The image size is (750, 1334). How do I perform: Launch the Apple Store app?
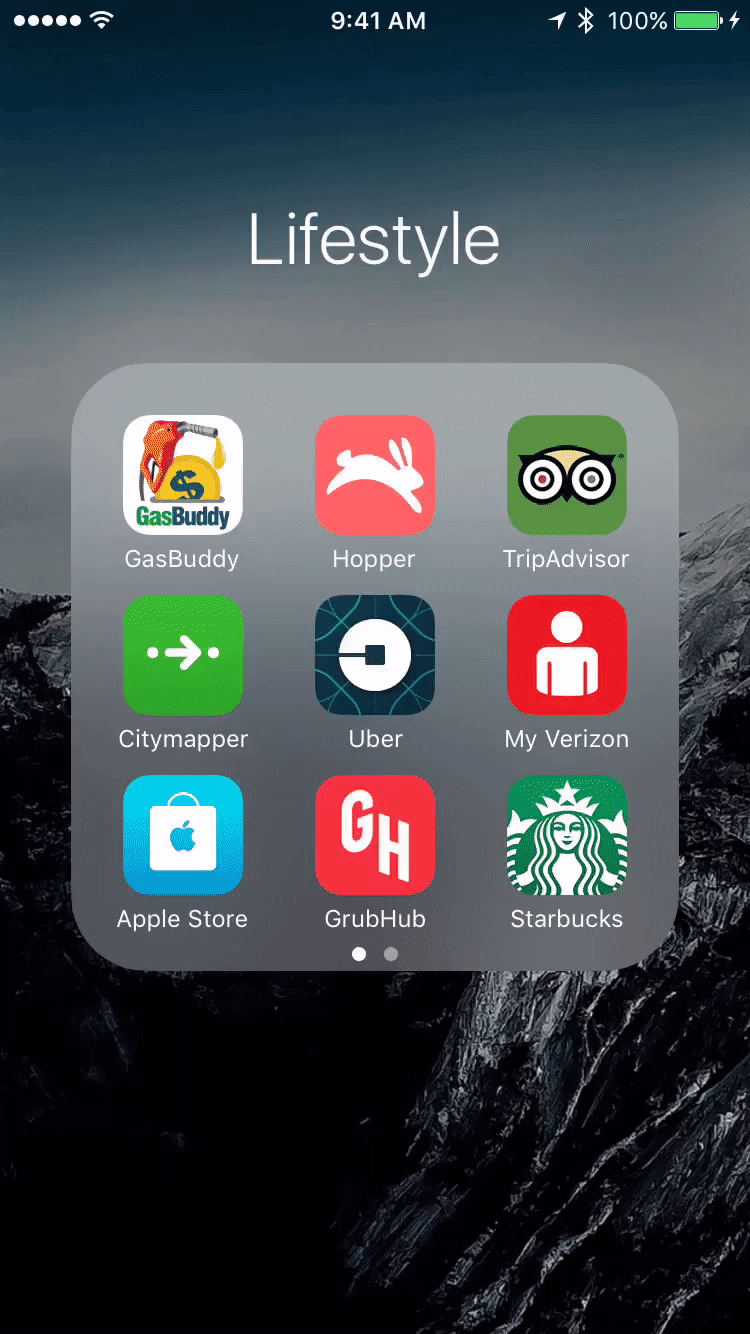point(182,836)
